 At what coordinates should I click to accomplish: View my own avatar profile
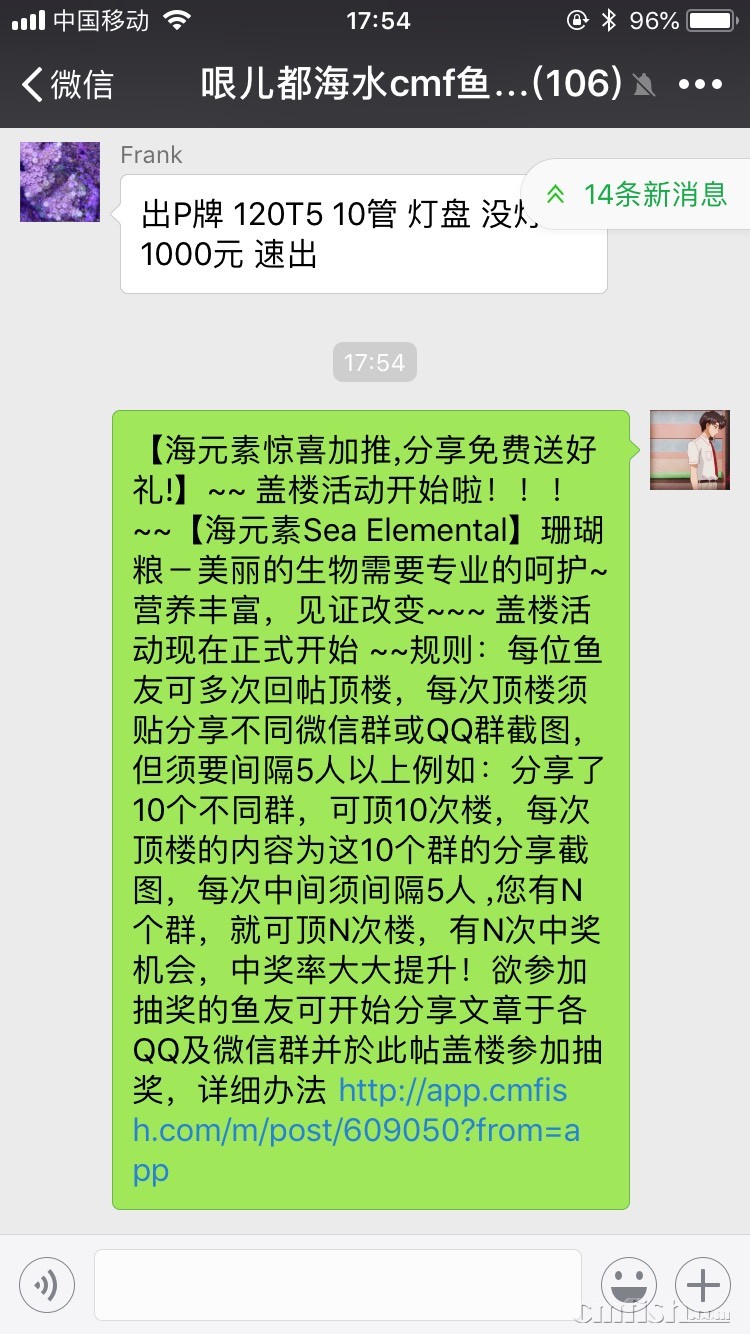click(x=689, y=450)
